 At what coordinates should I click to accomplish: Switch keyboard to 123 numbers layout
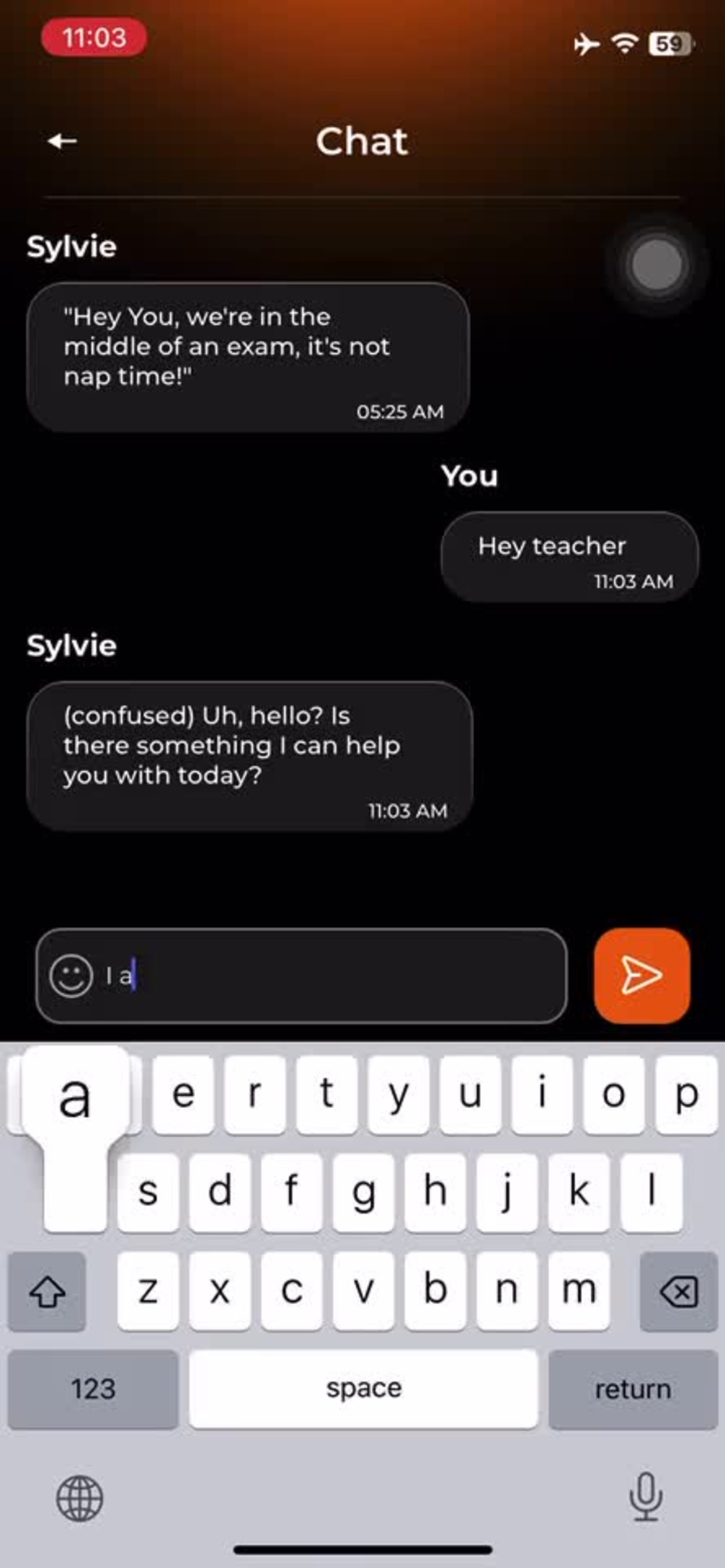click(x=93, y=1389)
